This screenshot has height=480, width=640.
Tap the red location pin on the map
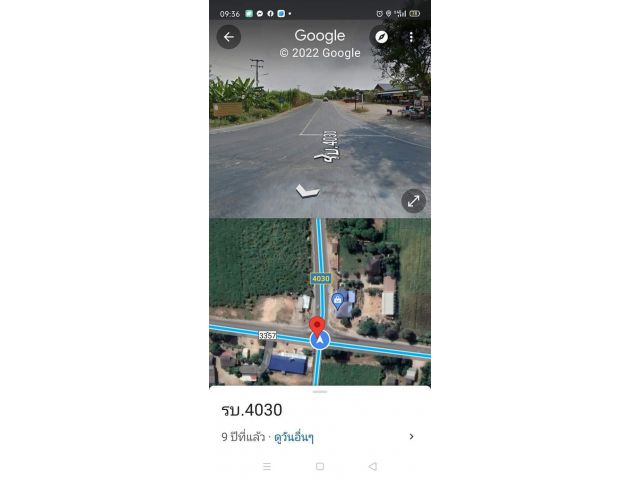(x=318, y=326)
